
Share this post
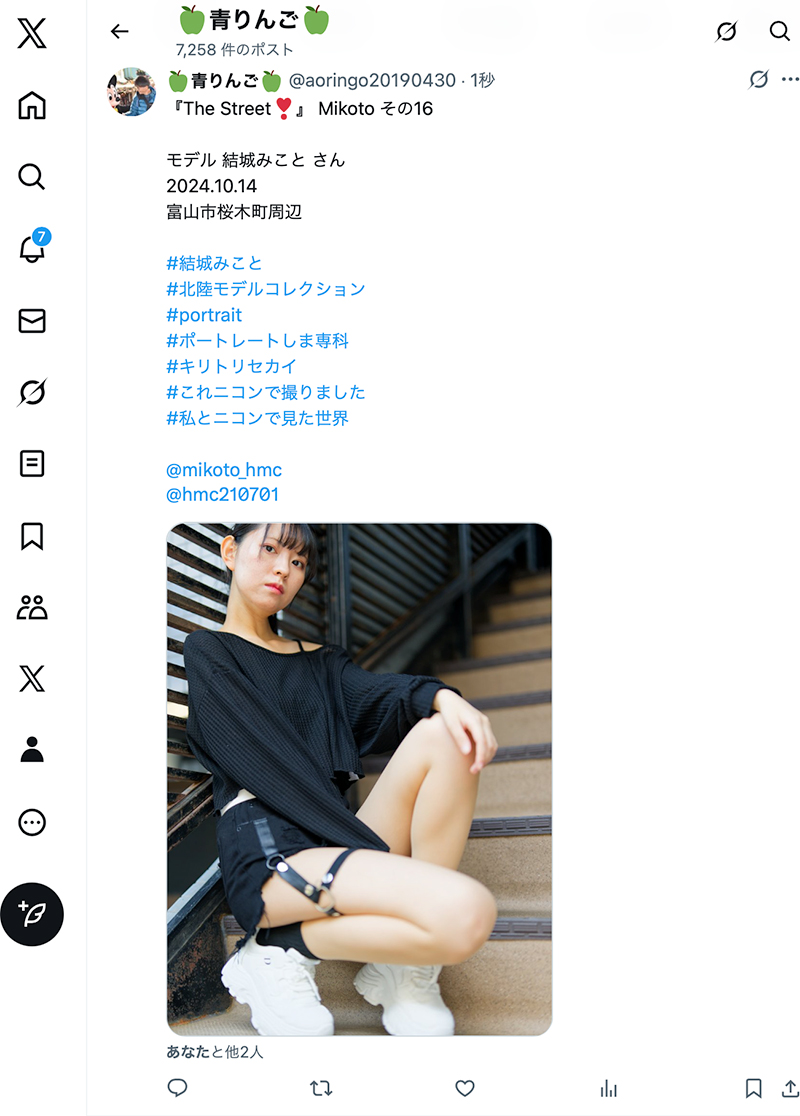(790, 1088)
